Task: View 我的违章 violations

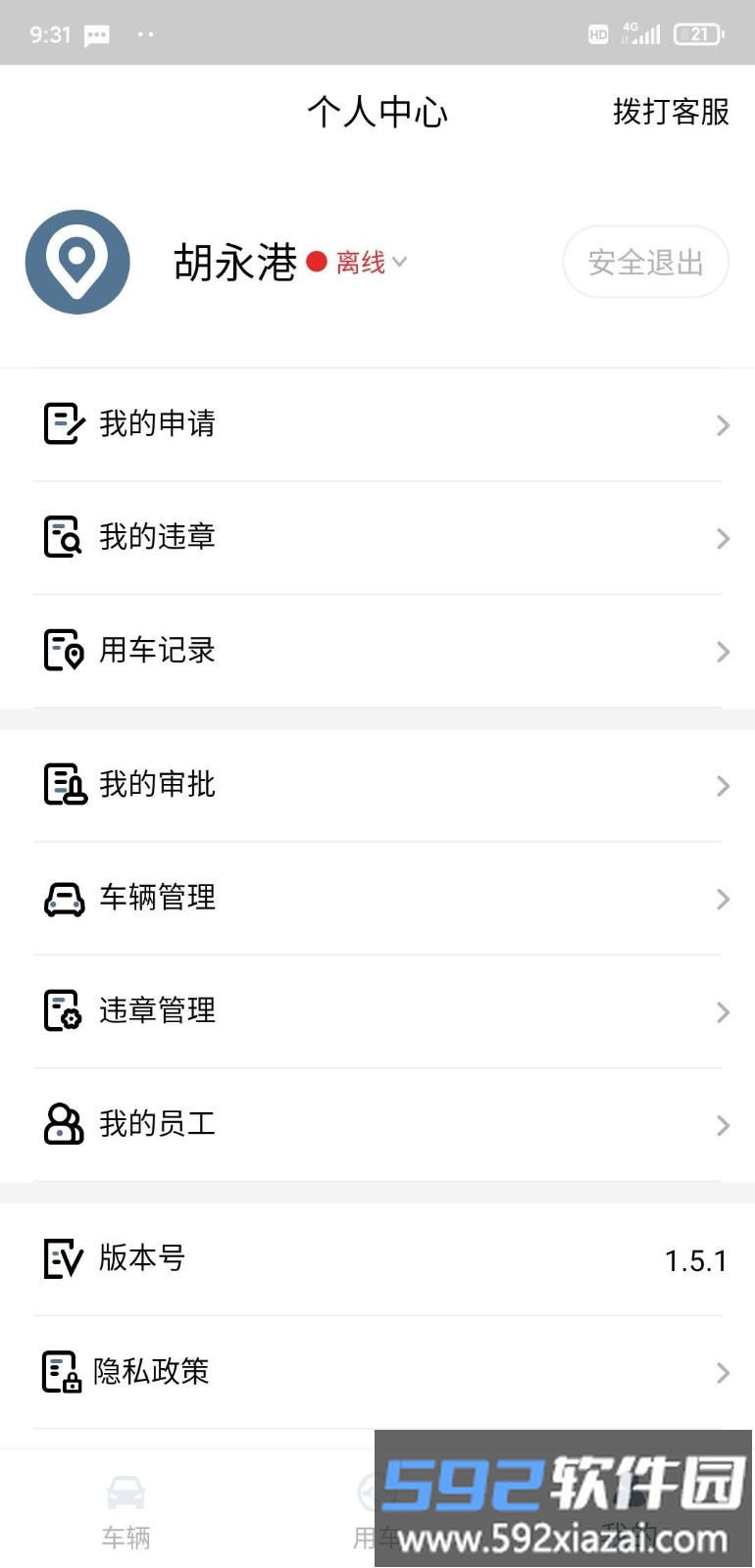Action: pyautogui.click(x=377, y=537)
